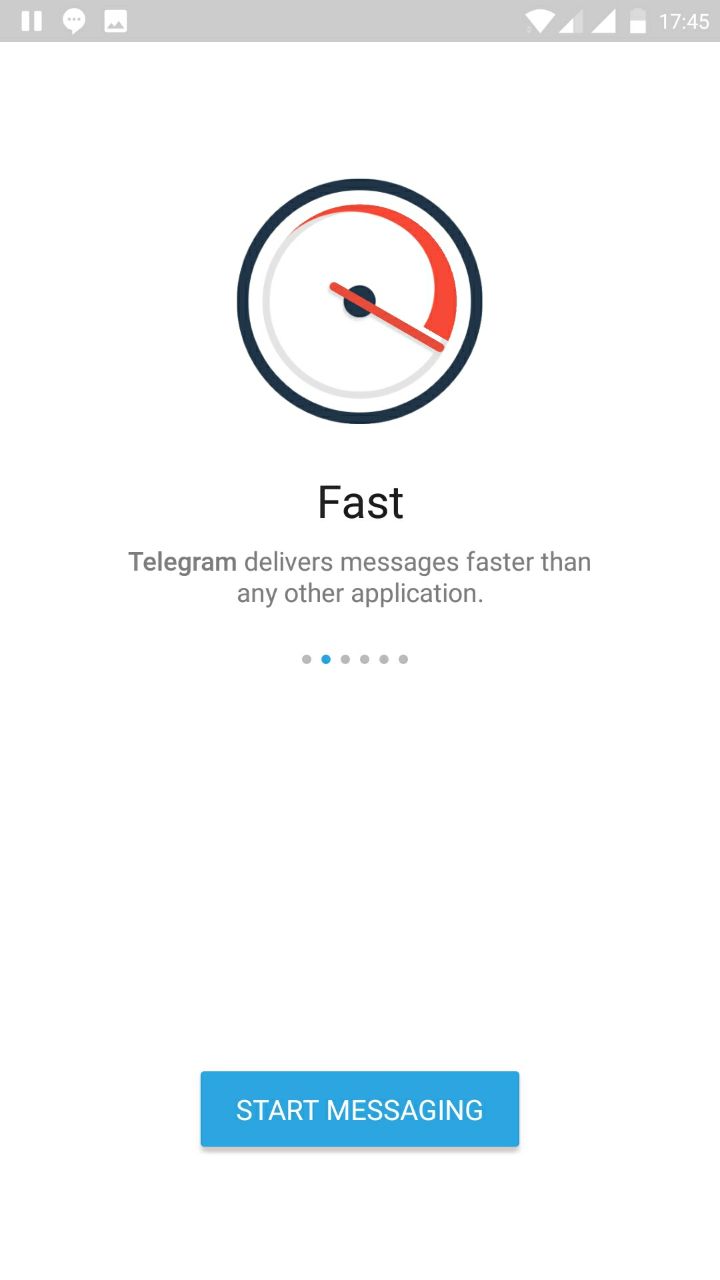Tap the Start Messaging button

coord(360,1109)
